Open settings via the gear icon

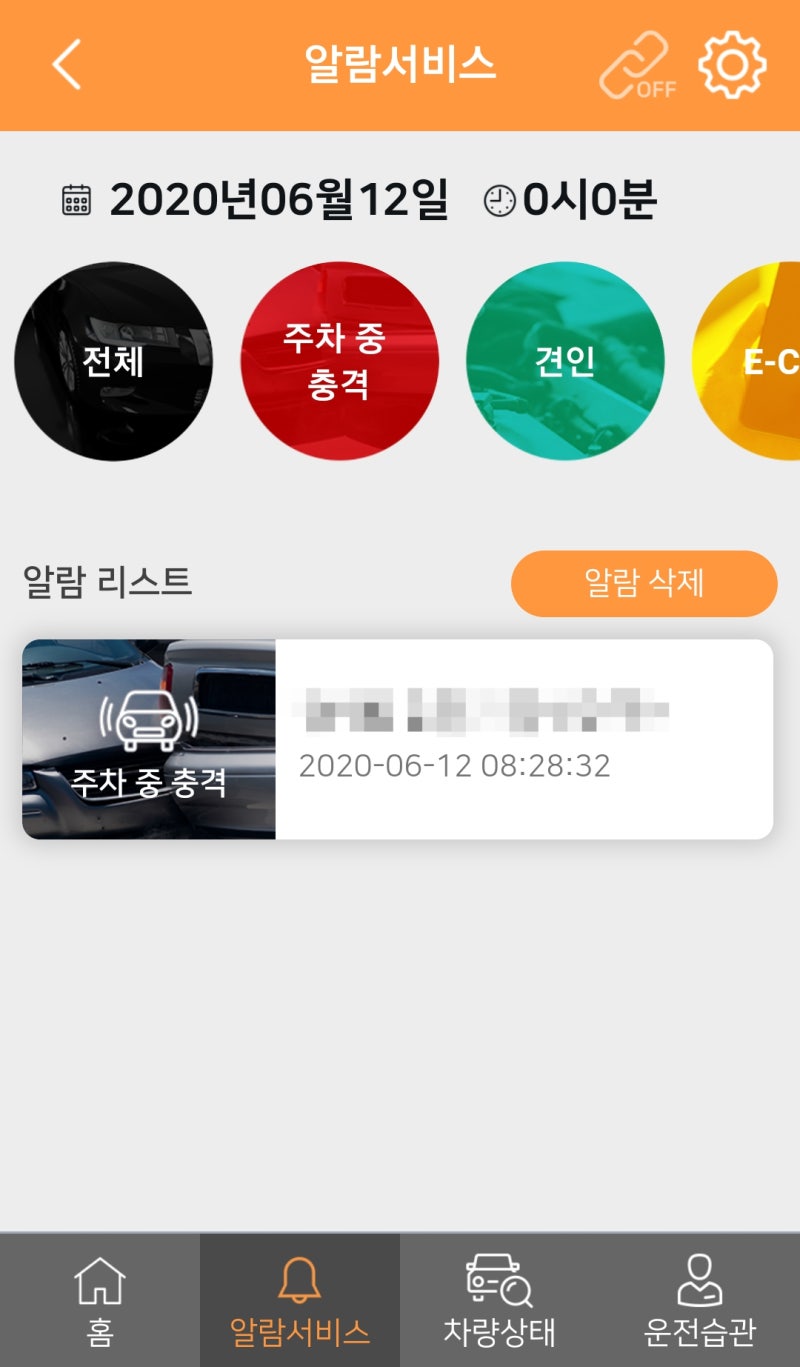pos(731,65)
